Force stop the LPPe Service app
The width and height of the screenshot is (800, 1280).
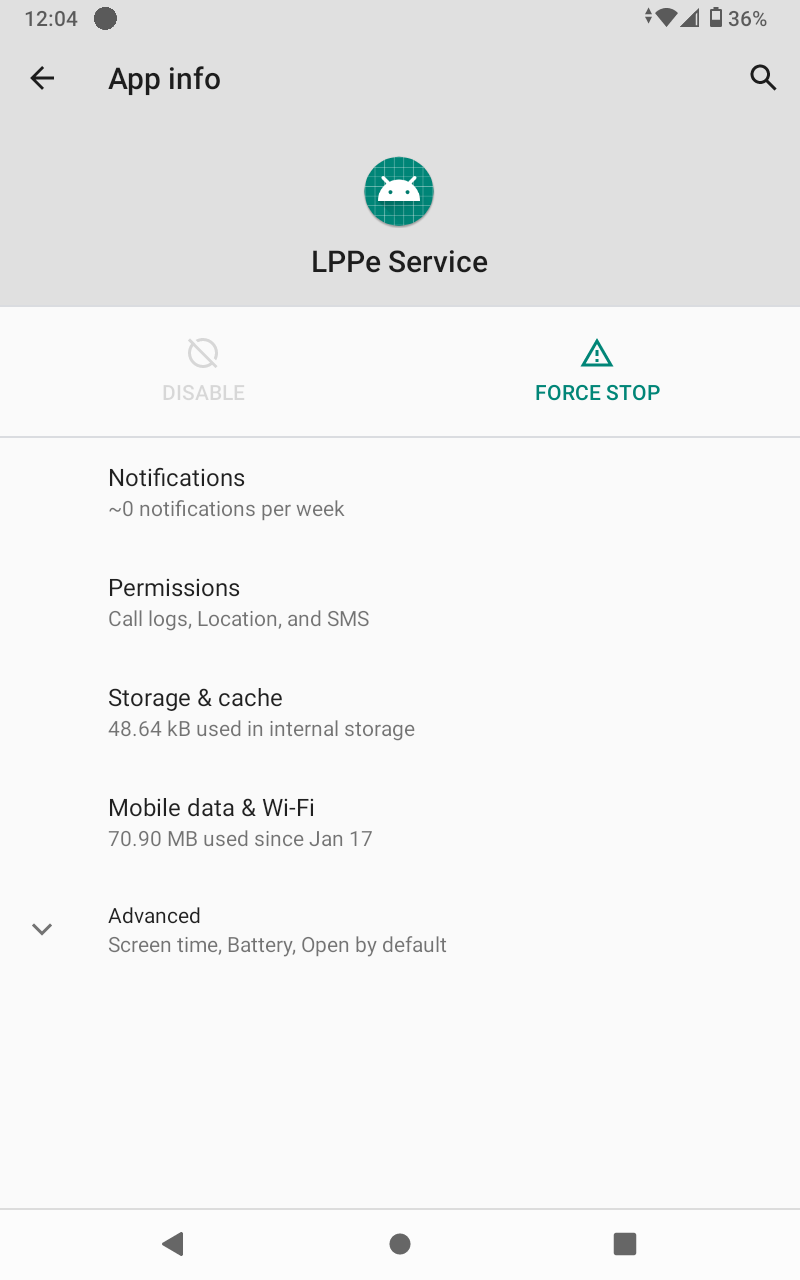597,372
